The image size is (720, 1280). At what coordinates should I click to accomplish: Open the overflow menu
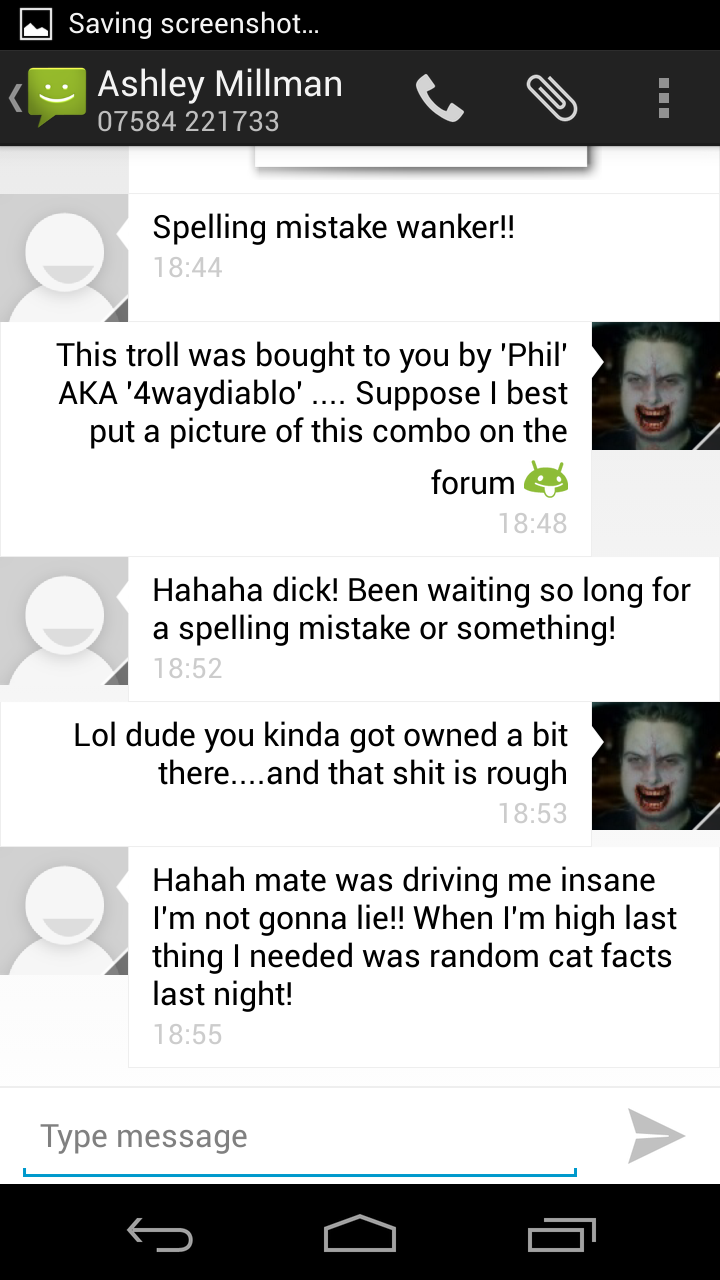663,98
